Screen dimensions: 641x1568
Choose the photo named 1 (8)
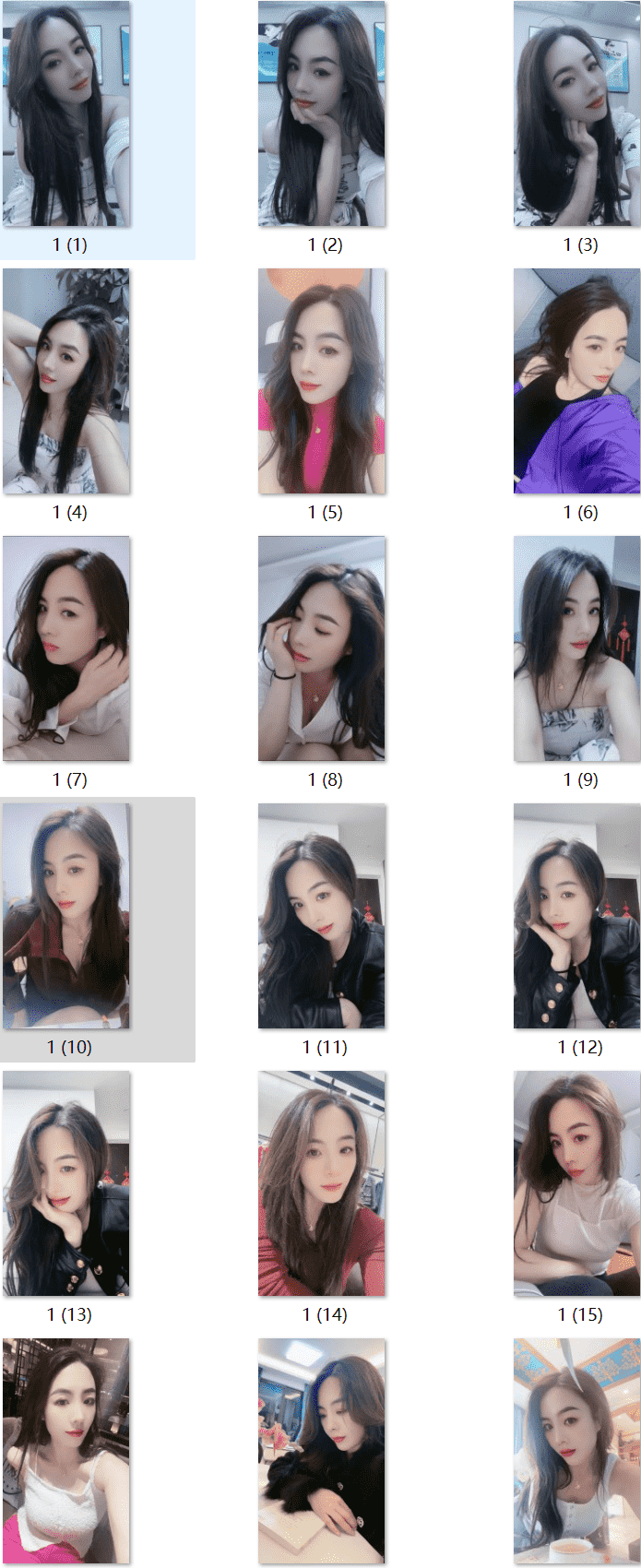pyautogui.click(x=322, y=648)
